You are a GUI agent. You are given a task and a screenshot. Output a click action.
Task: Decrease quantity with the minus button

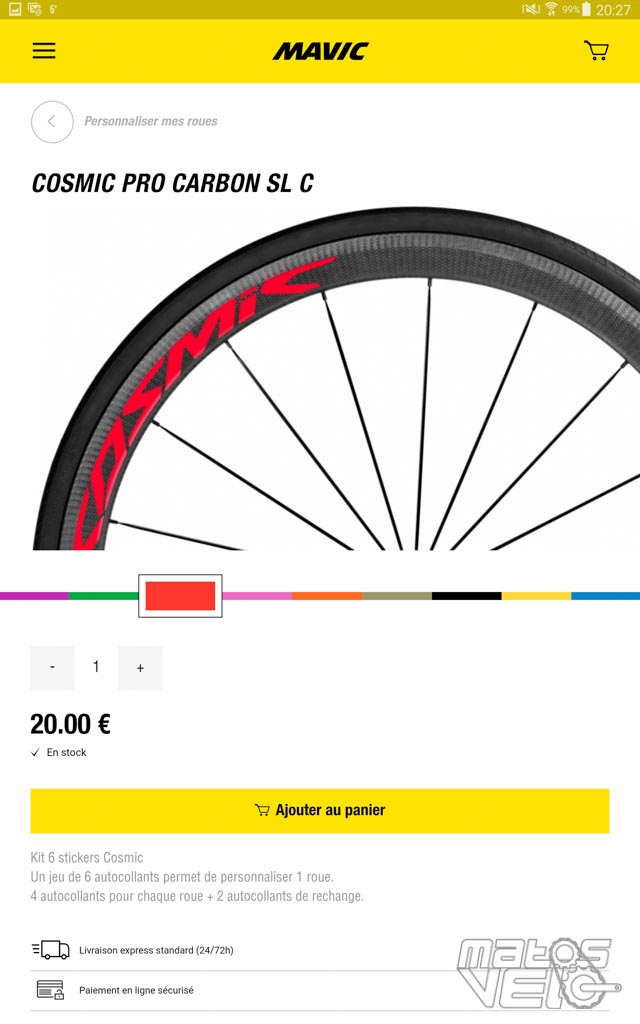pos(52,667)
